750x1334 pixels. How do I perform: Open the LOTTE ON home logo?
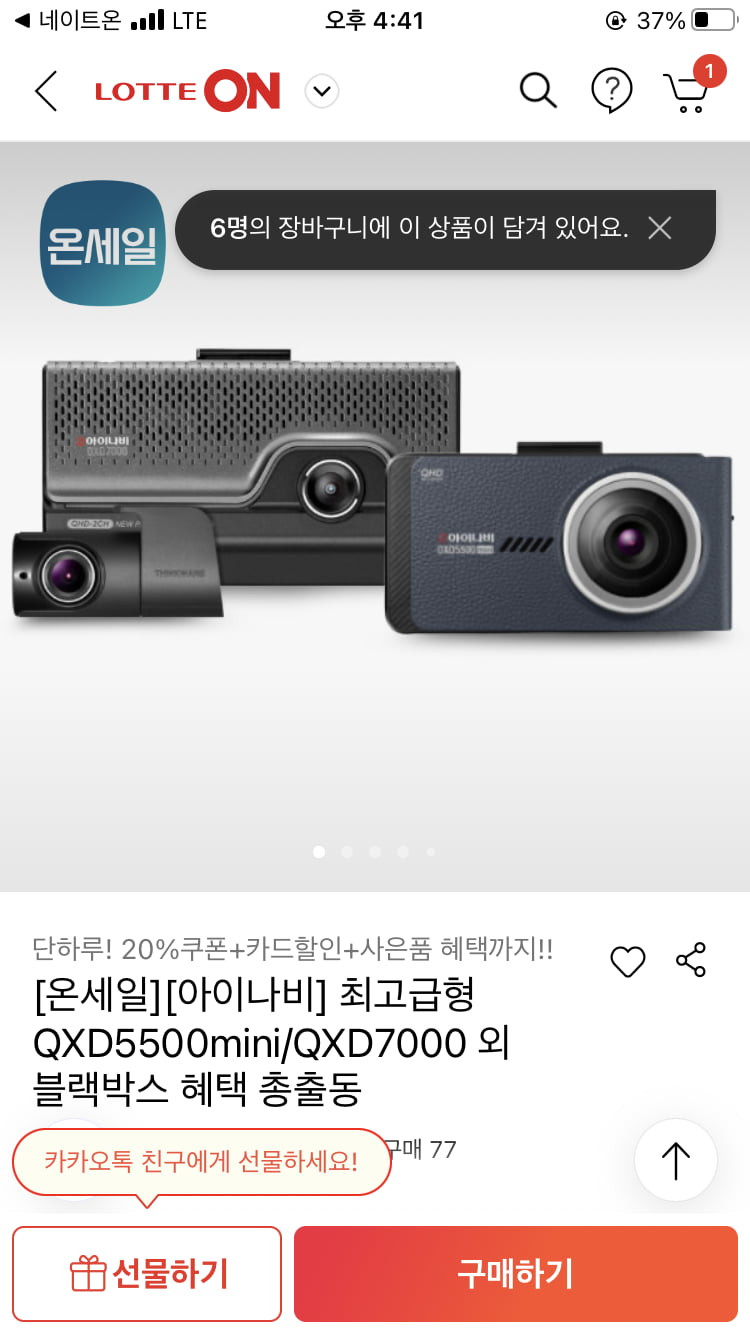[187, 91]
